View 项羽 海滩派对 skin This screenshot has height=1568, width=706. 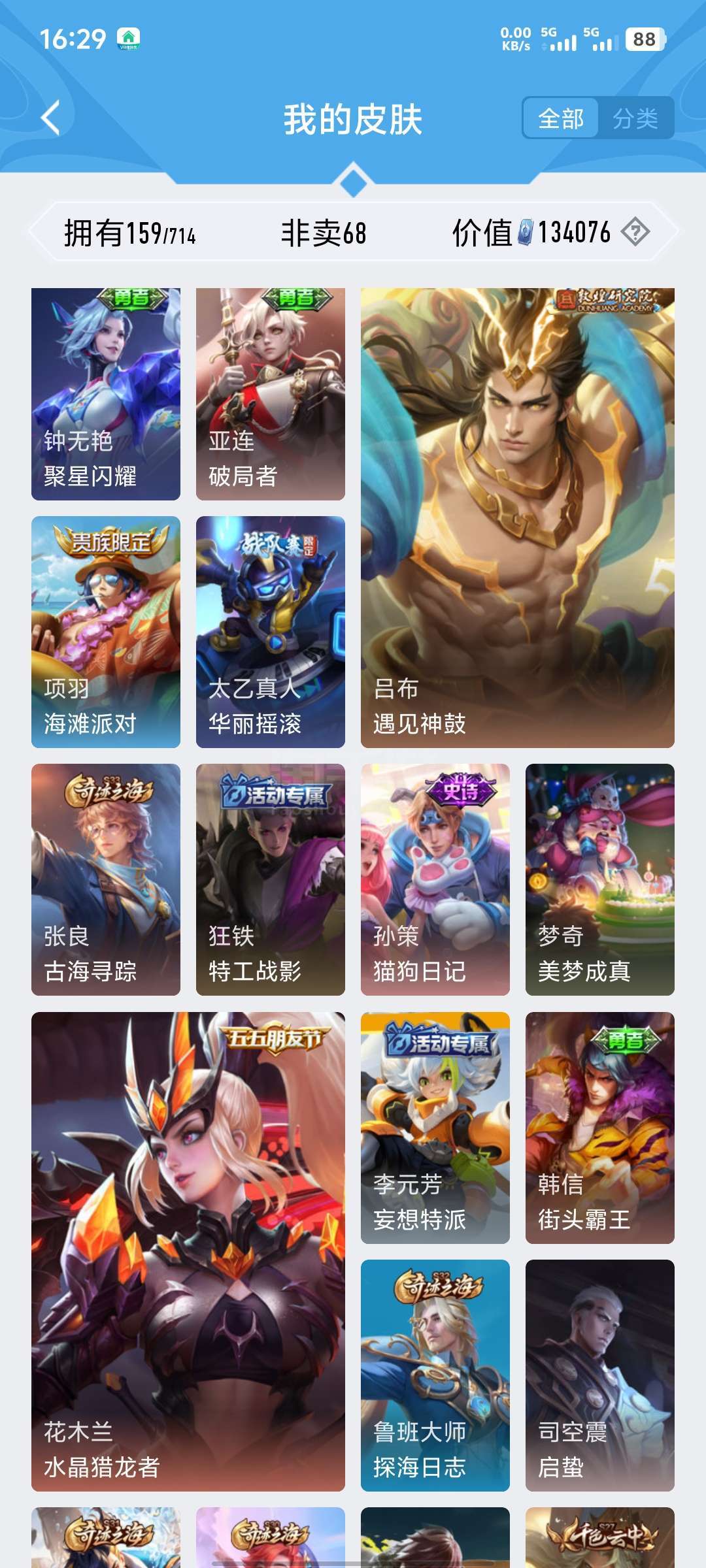click(106, 632)
